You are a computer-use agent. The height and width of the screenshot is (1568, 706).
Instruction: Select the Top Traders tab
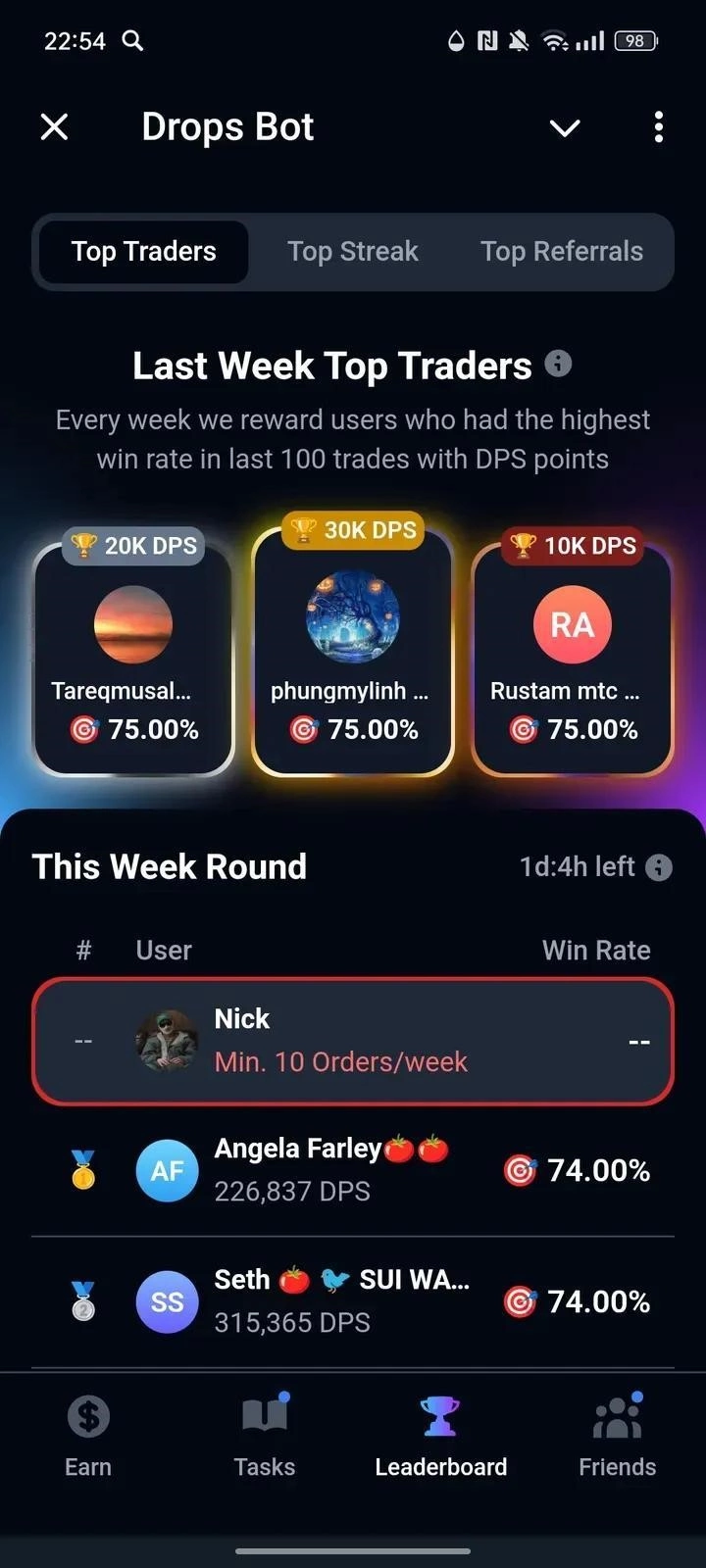tap(143, 252)
